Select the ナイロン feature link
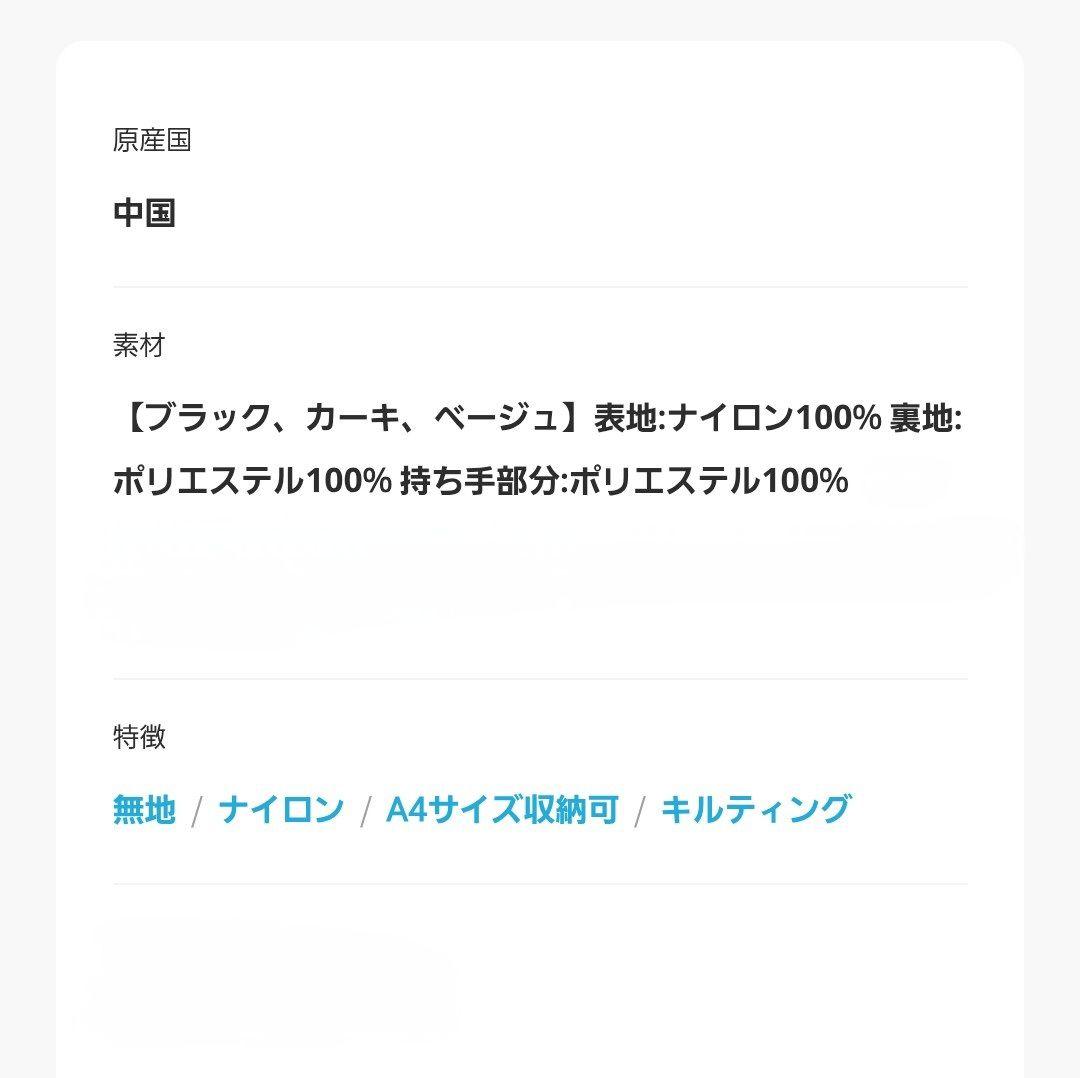Viewport: 1080px width, 1078px height. pos(281,809)
